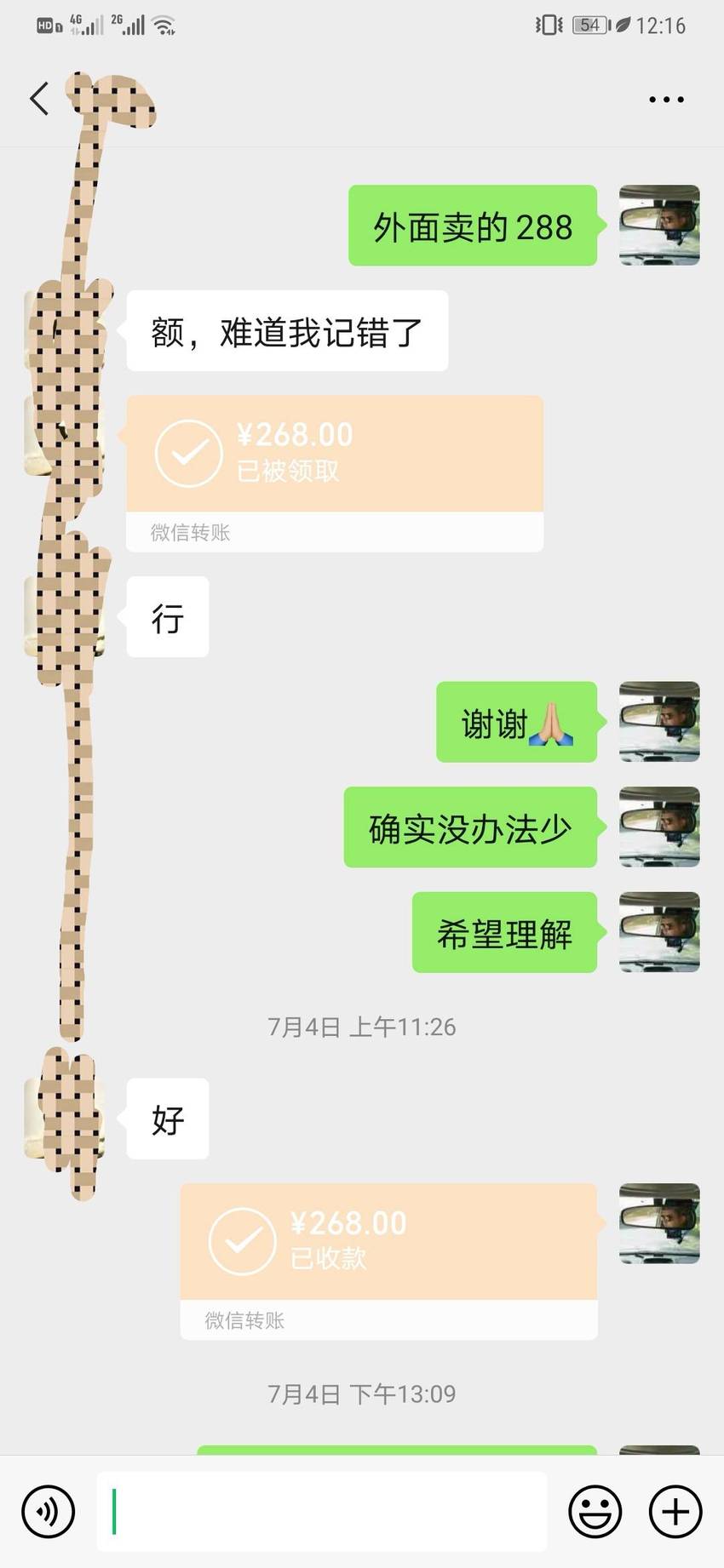Focus the message text field
This screenshot has width=724, height=1568.
[x=321, y=1512]
